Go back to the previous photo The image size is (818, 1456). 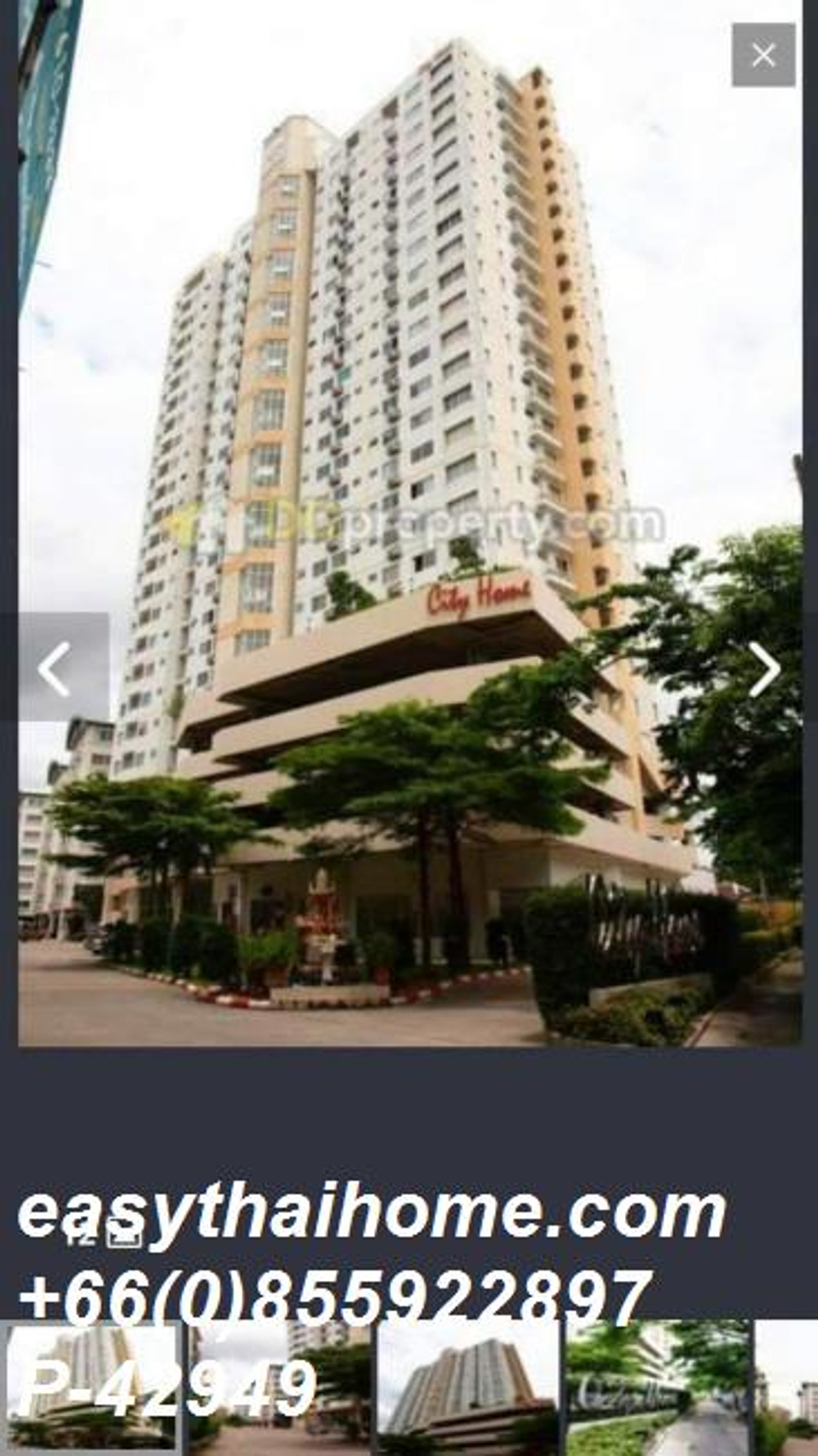tap(55, 669)
